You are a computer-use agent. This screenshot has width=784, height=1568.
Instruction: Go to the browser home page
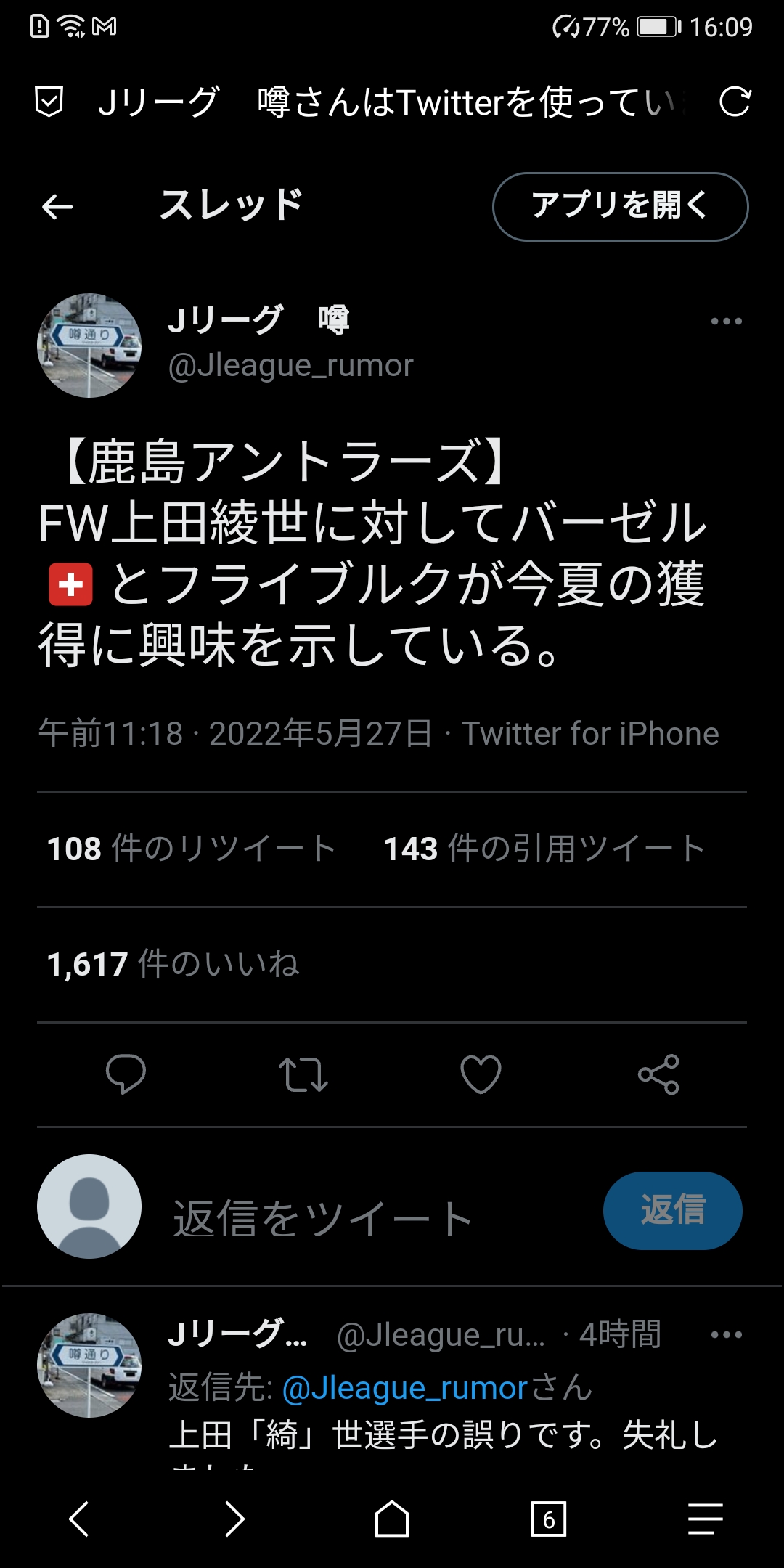pos(392,1519)
